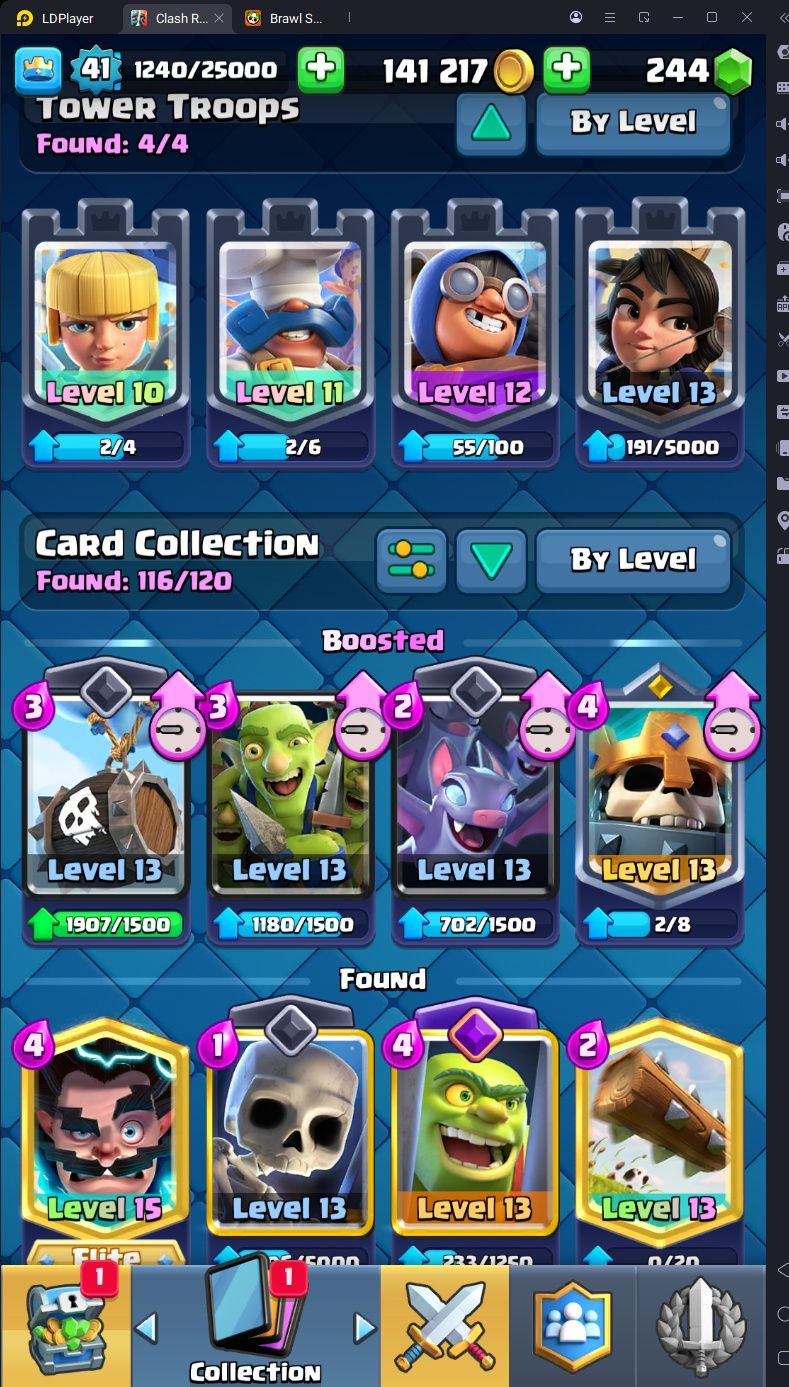Change Card Collection sorting By Level
Image resolution: width=789 pixels, height=1387 pixels.
click(x=633, y=560)
